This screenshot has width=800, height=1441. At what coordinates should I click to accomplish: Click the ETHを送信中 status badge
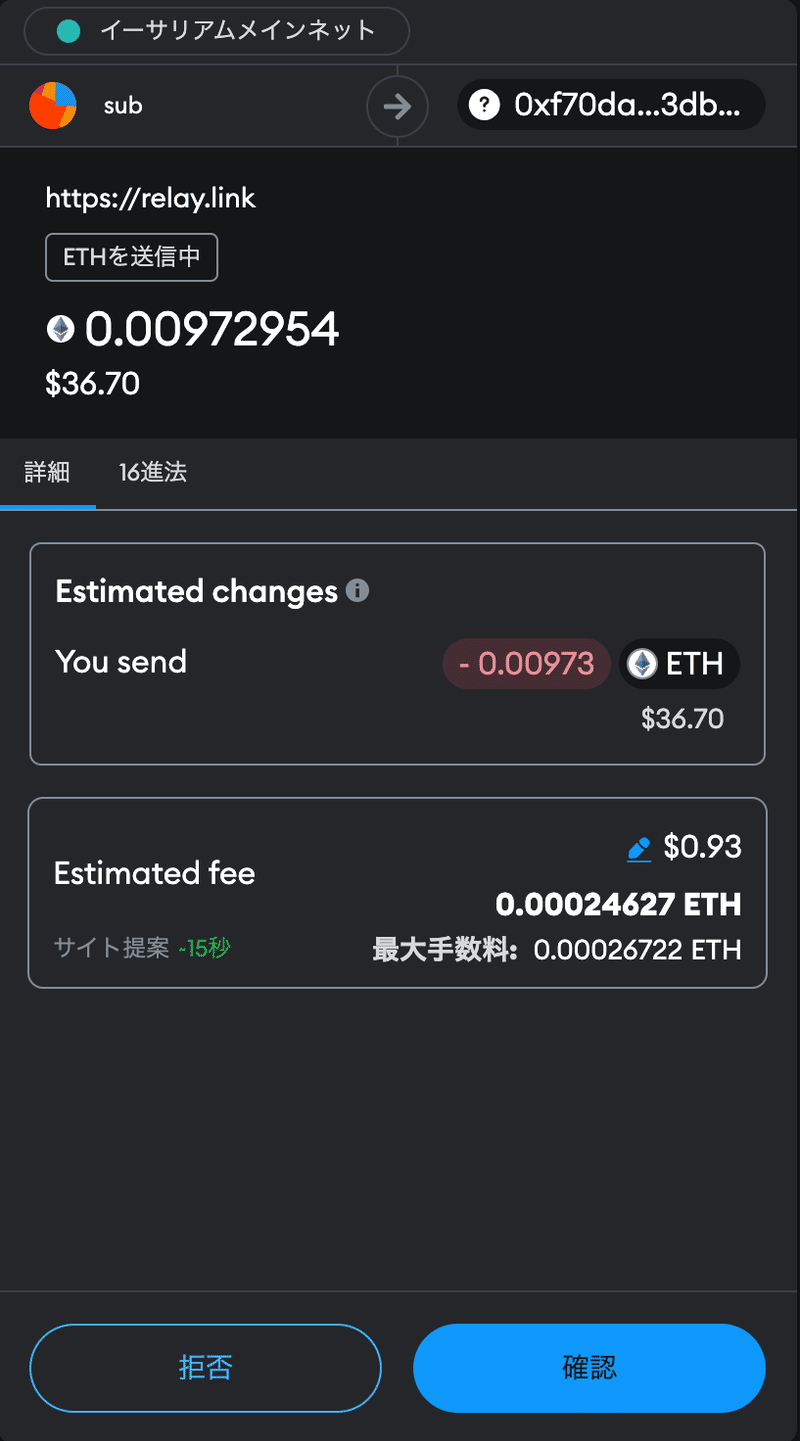click(x=131, y=257)
